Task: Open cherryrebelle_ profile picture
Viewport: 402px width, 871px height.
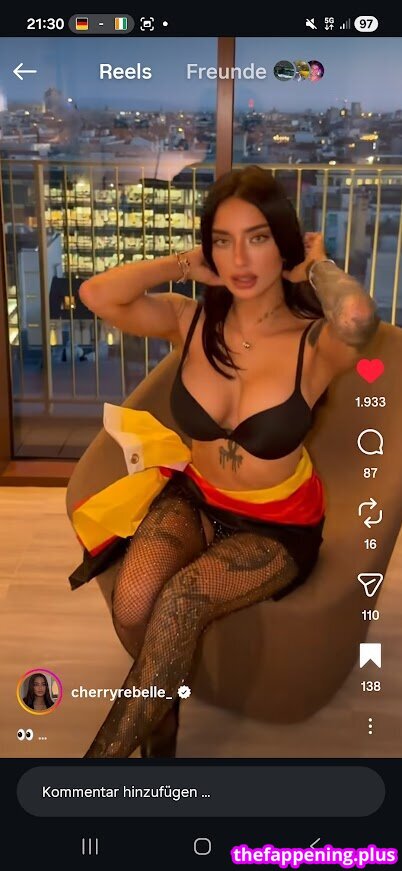Action: click(x=39, y=692)
